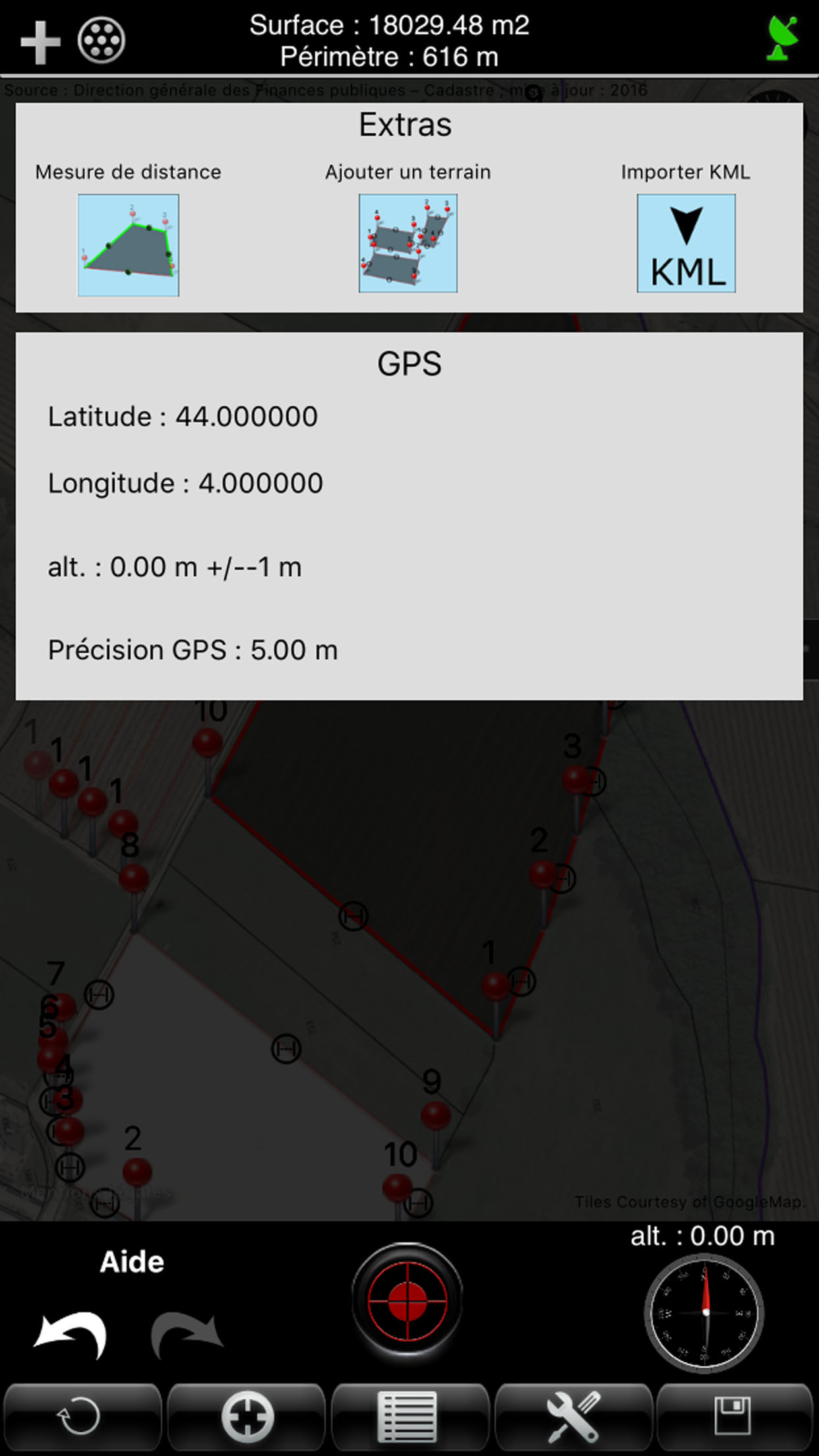Undo the last action
The image size is (819, 1456).
(x=71, y=1335)
